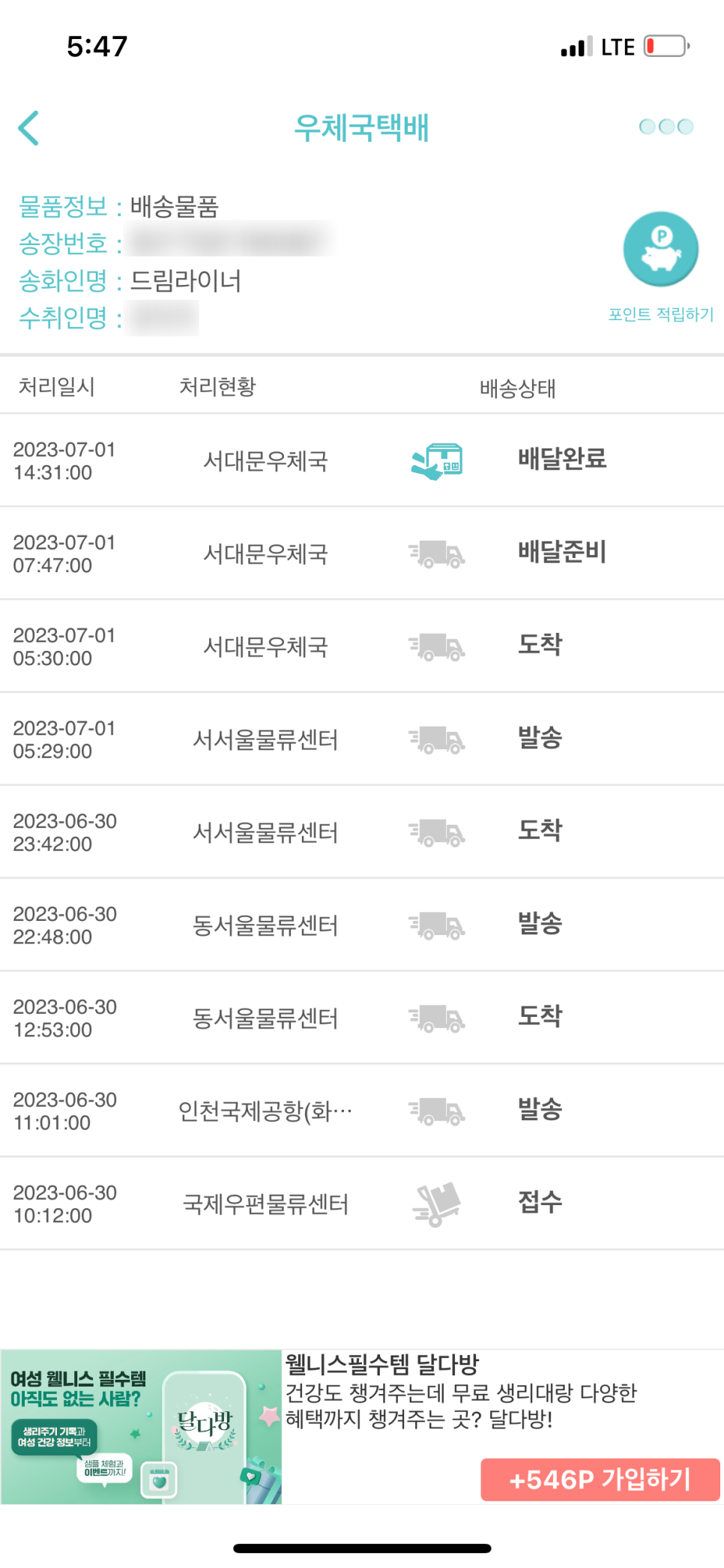The width and height of the screenshot is (724, 1568).
Task: Open the 달다방 ad banner image
Action: tap(141, 1427)
